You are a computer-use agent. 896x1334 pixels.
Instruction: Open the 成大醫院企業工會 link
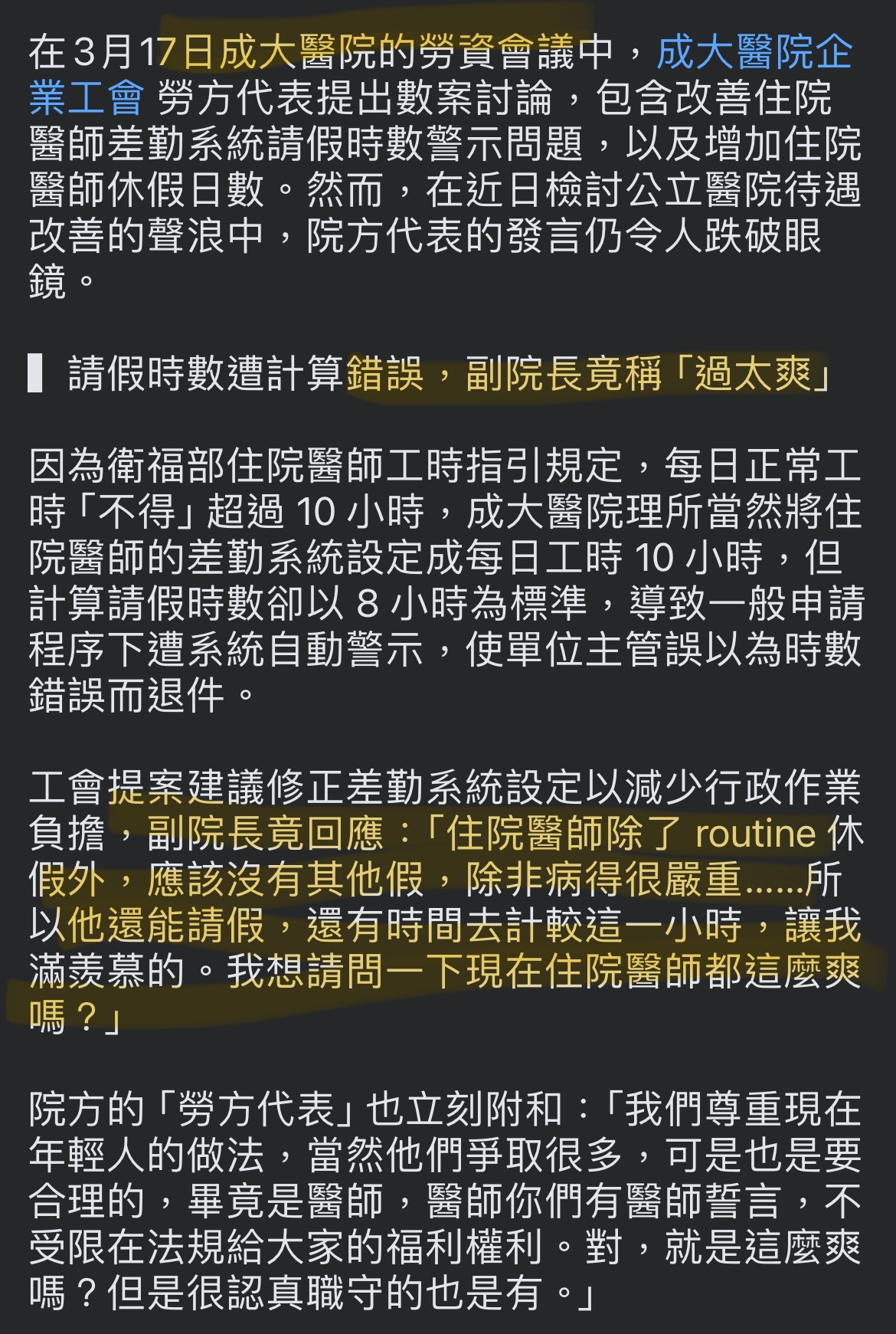click(754, 53)
